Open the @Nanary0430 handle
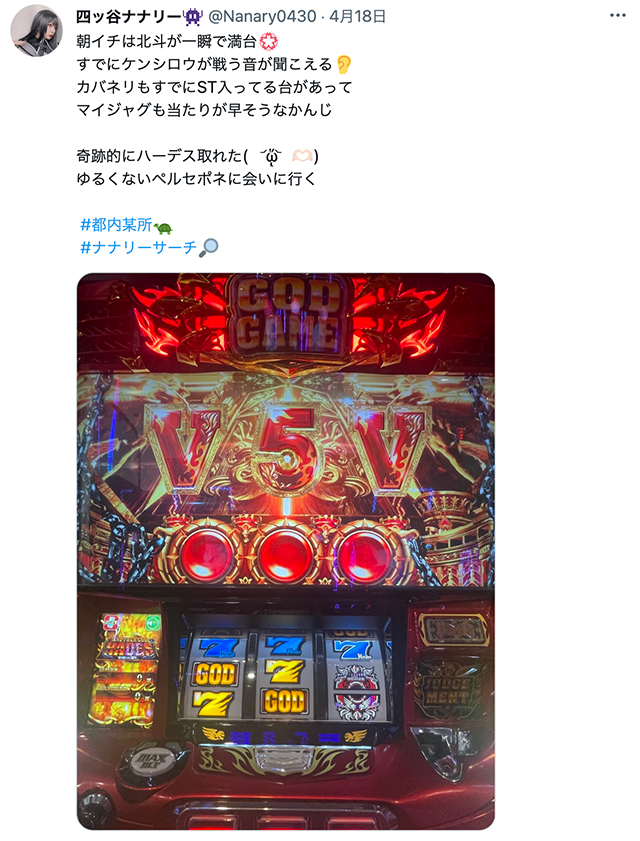 (x=261, y=17)
